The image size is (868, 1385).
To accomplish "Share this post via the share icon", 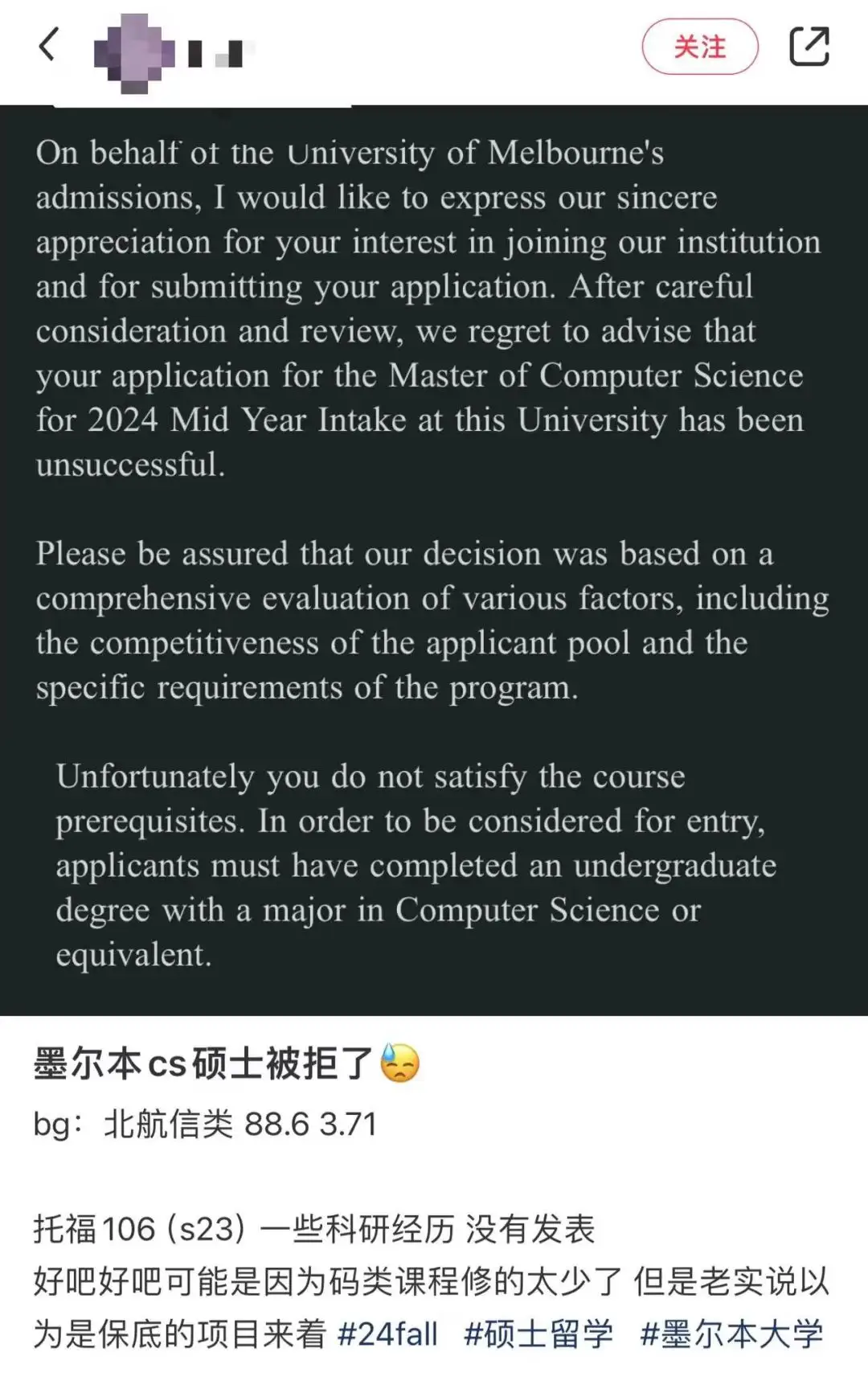I will click(809, 47).
